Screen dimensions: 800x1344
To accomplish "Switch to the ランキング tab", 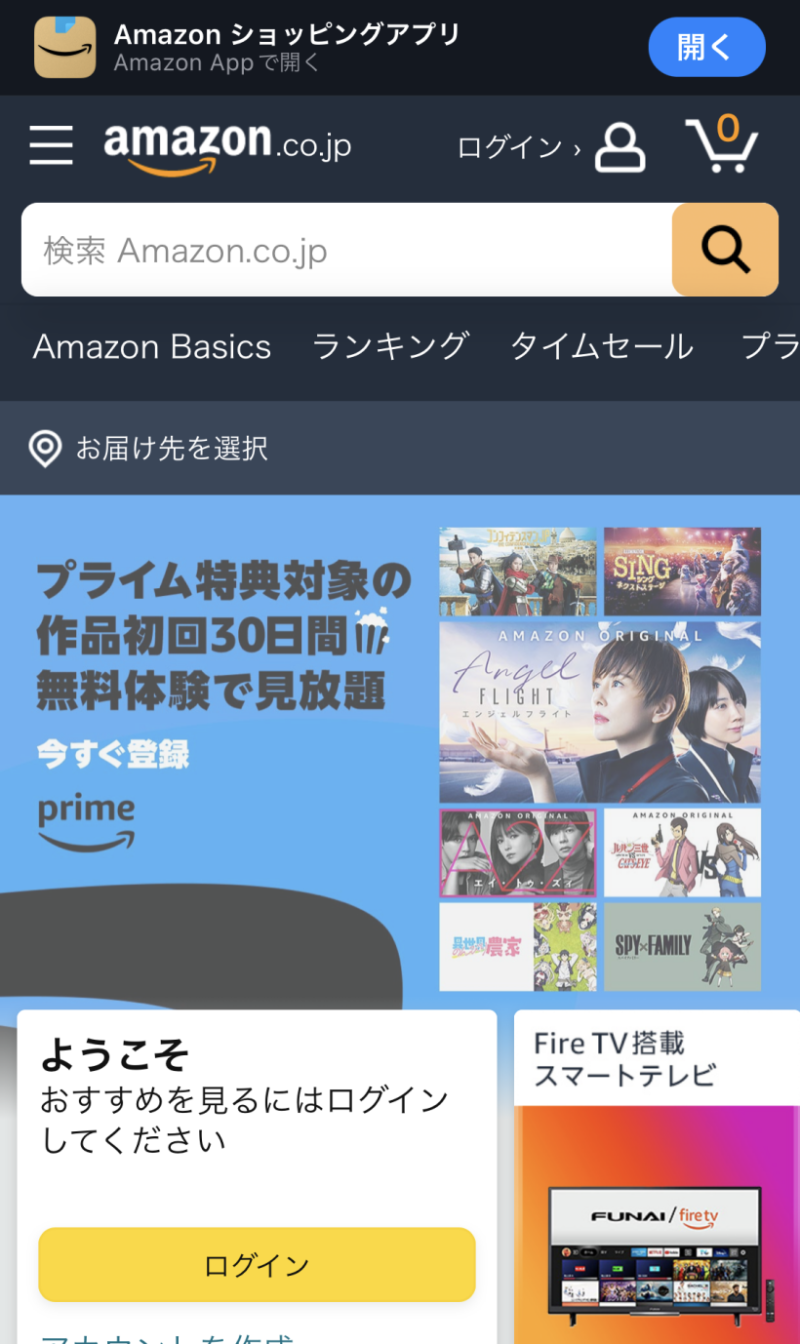I will pos(389,347).
